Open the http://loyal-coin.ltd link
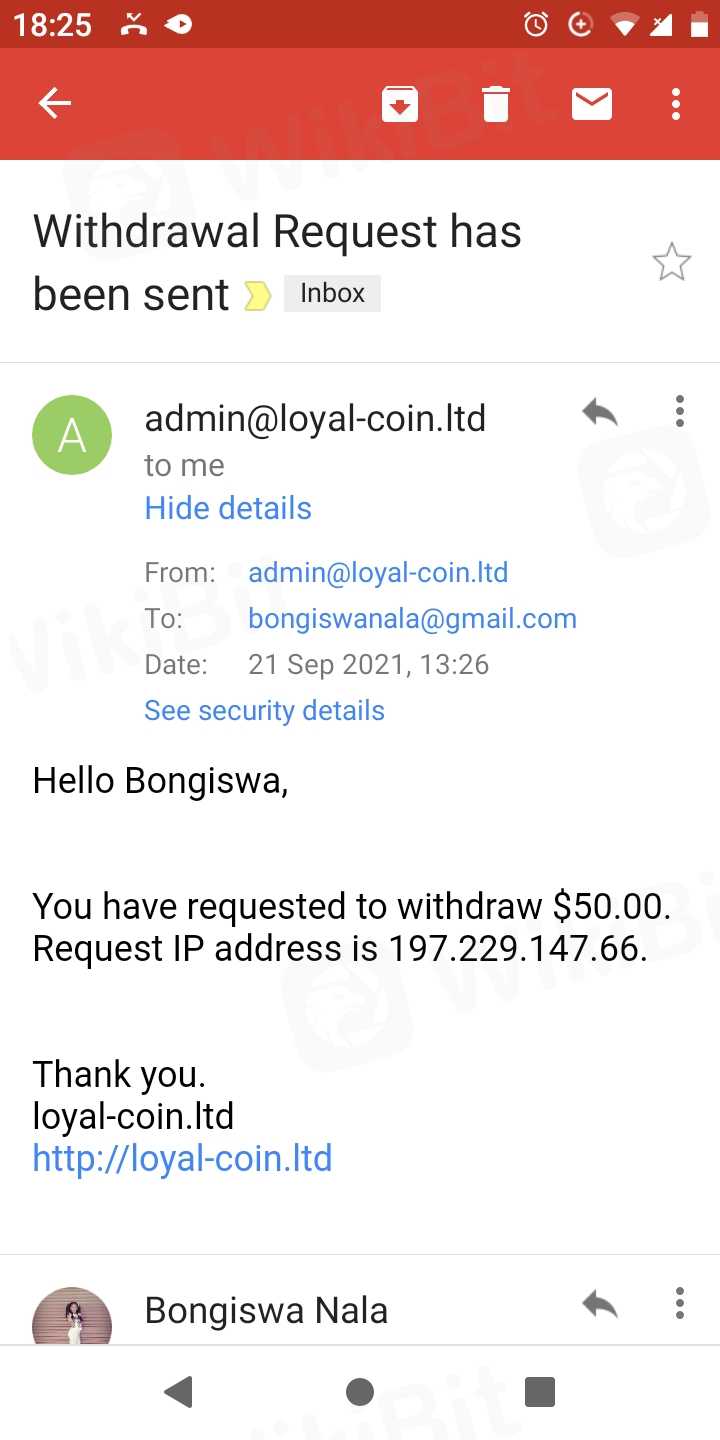 coord(182,1158)
